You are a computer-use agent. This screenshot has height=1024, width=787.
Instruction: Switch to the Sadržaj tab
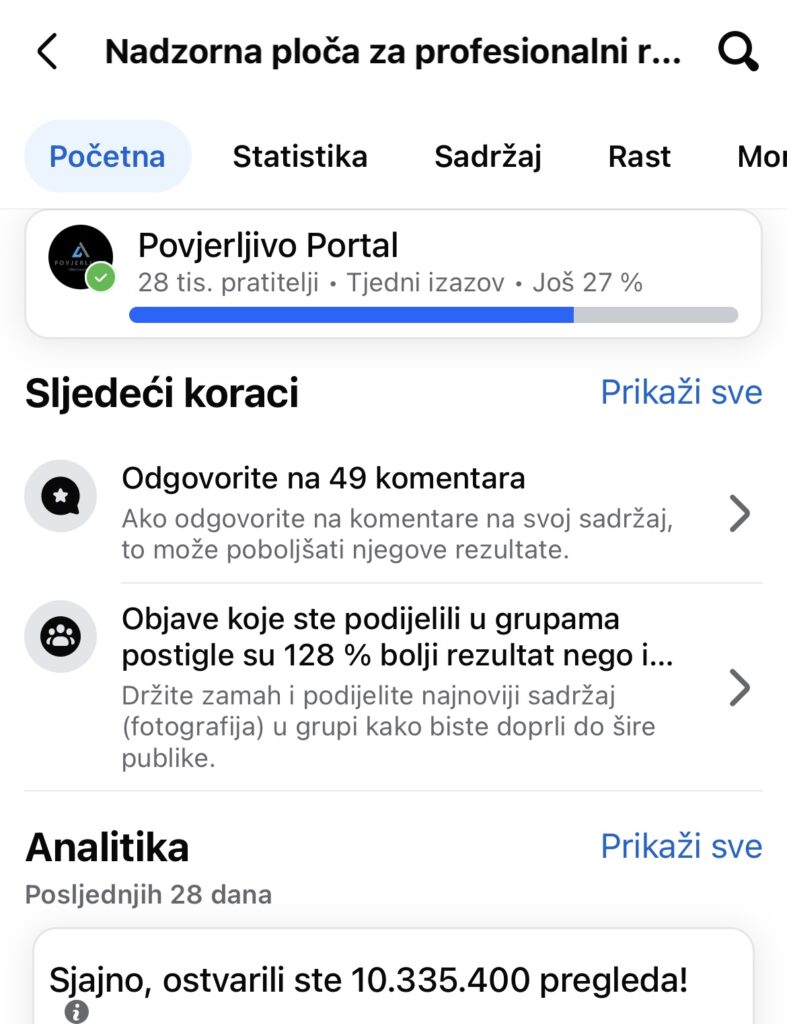pyautogui.click(x=488, y=157)
